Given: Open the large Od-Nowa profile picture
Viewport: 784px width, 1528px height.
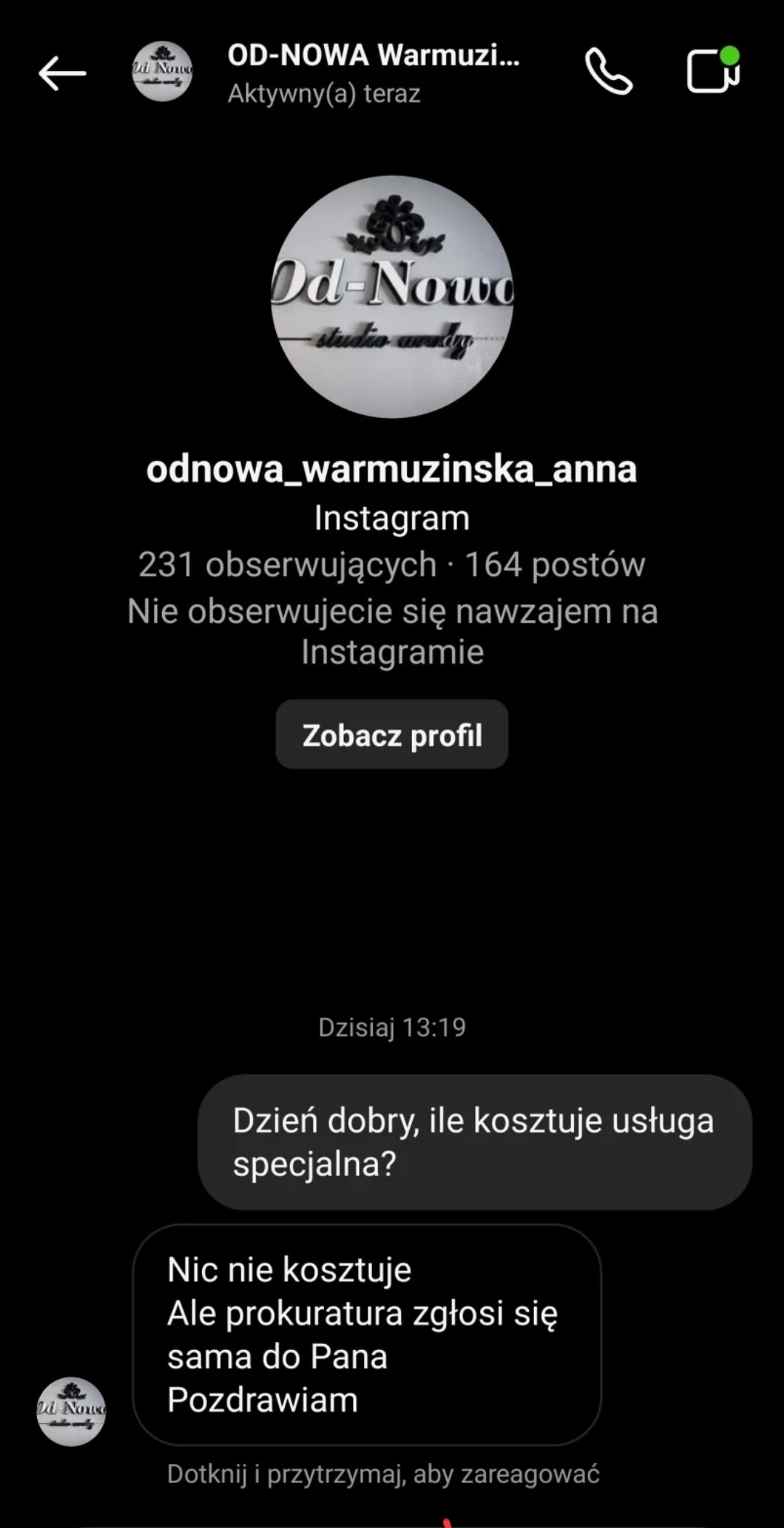Looking at the screenshot, I should [x=392, y=297].
